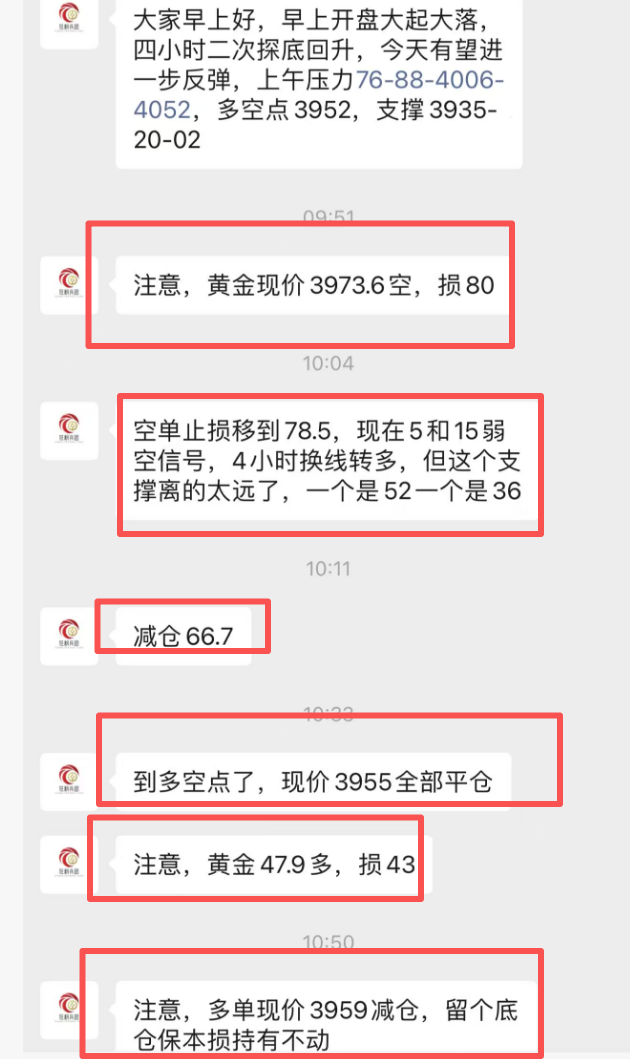The image size is (630, 1059).
Task: Open sender avatar beside the 3973.6空 message
Action: click(69, 286)
